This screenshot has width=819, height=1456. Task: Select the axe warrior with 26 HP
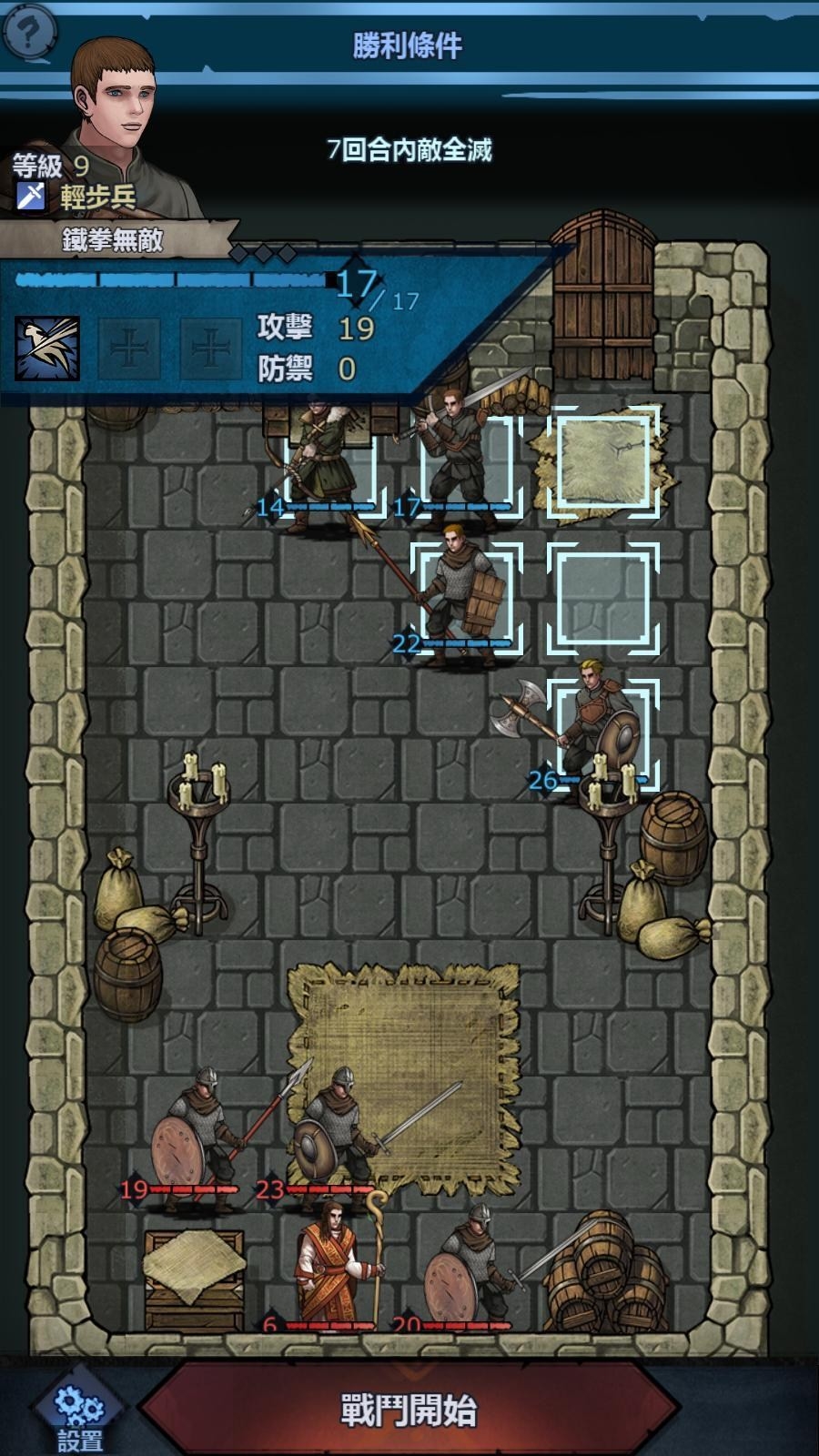601,728
